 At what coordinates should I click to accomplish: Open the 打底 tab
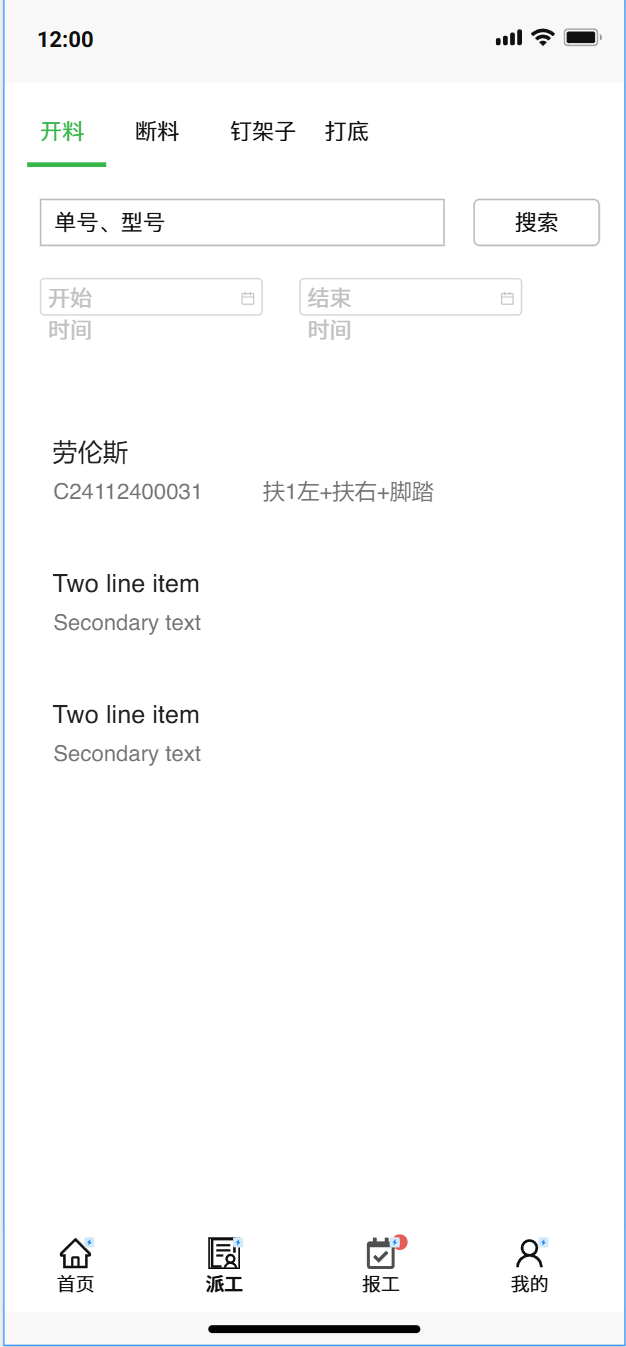[347, 132]
